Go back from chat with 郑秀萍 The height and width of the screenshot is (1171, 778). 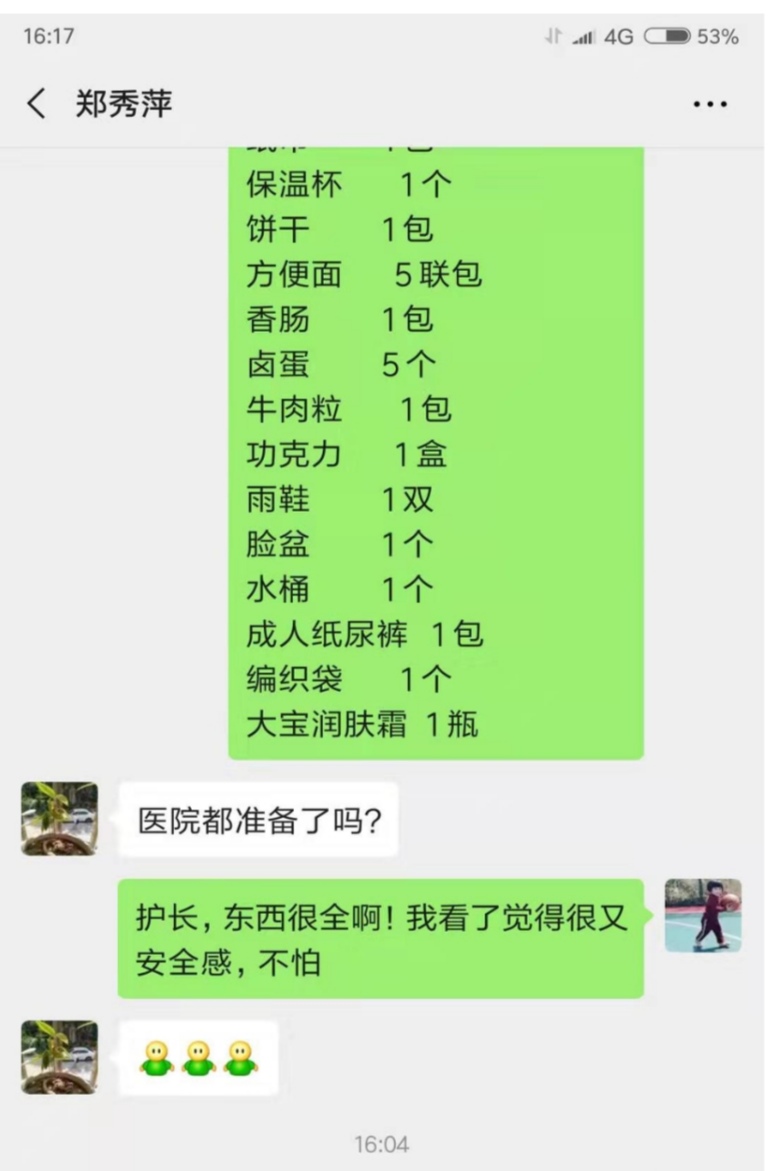(36, 103)
